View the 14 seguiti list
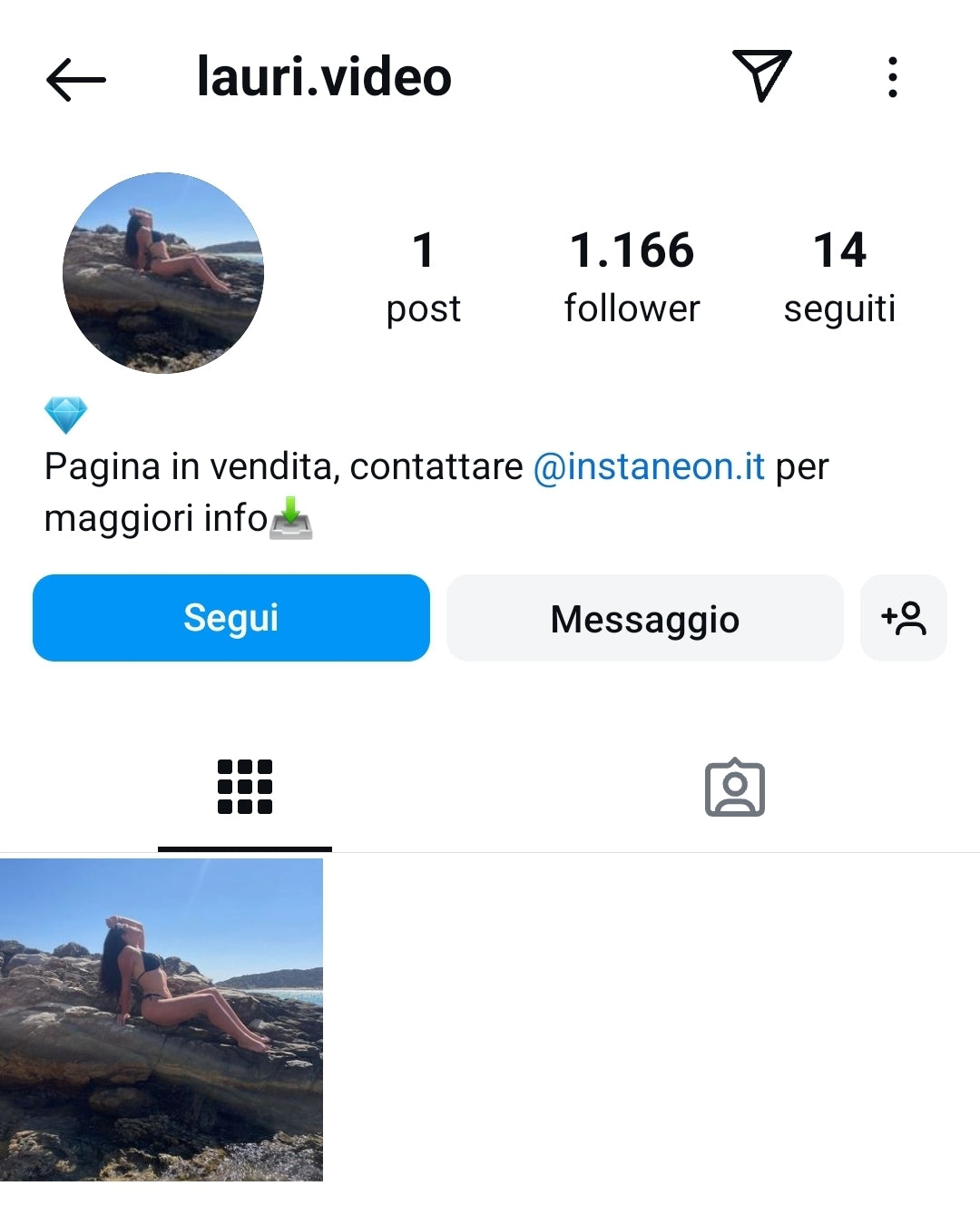The image size is (980, 1225). point(839,276)
